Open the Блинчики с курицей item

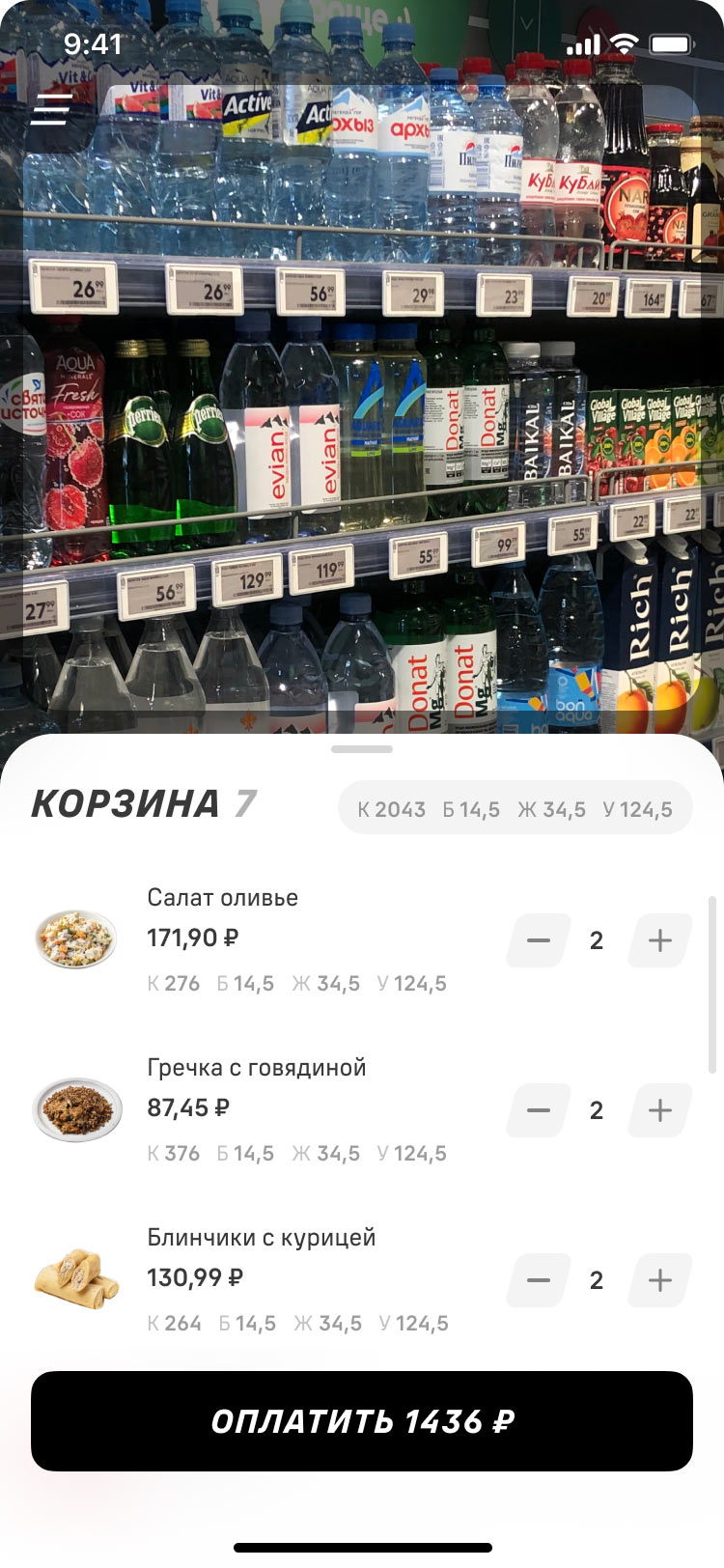point(261,1238)
